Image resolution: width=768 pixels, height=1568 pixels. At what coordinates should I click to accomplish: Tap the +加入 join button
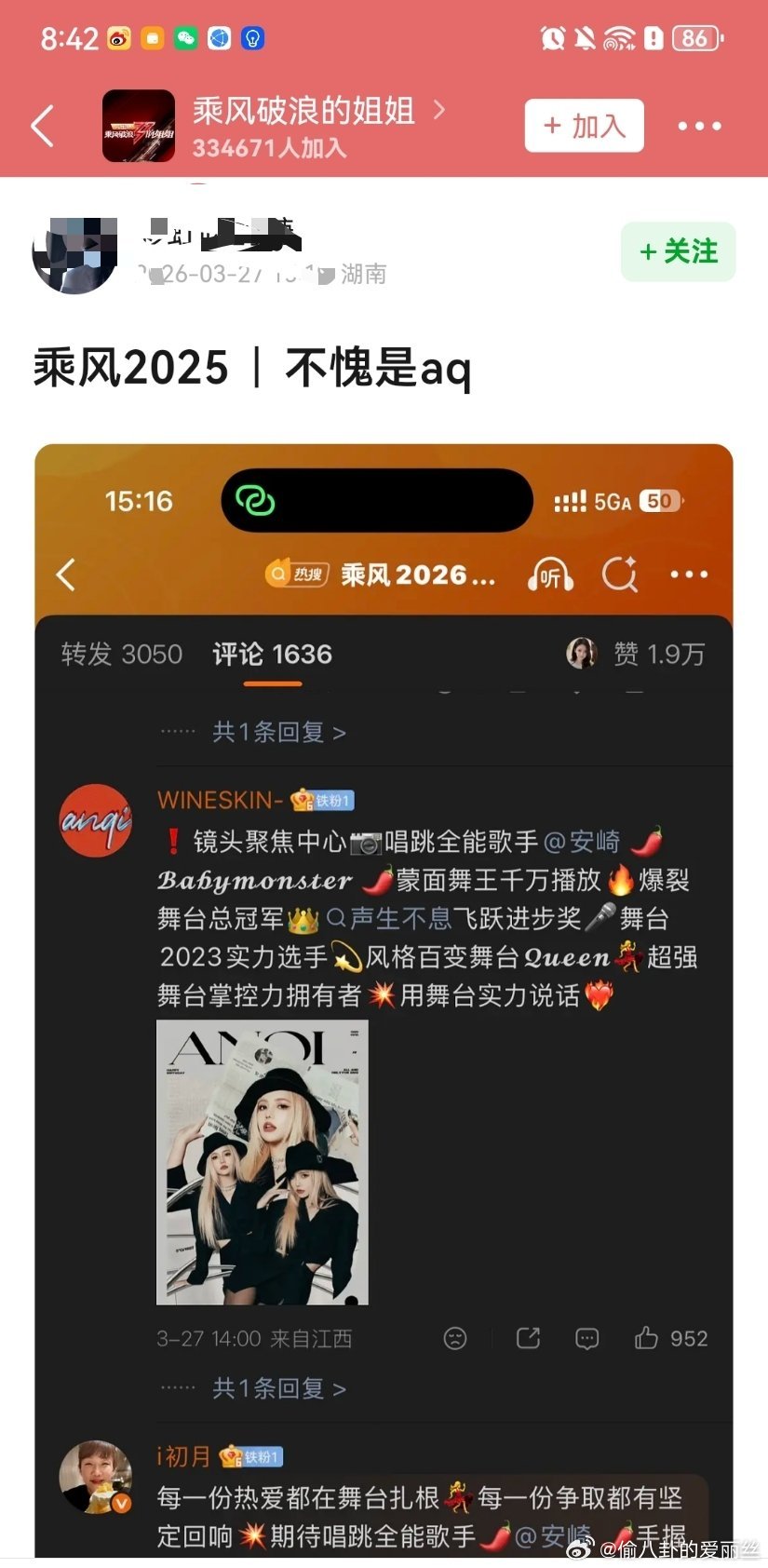click(584, 126)
